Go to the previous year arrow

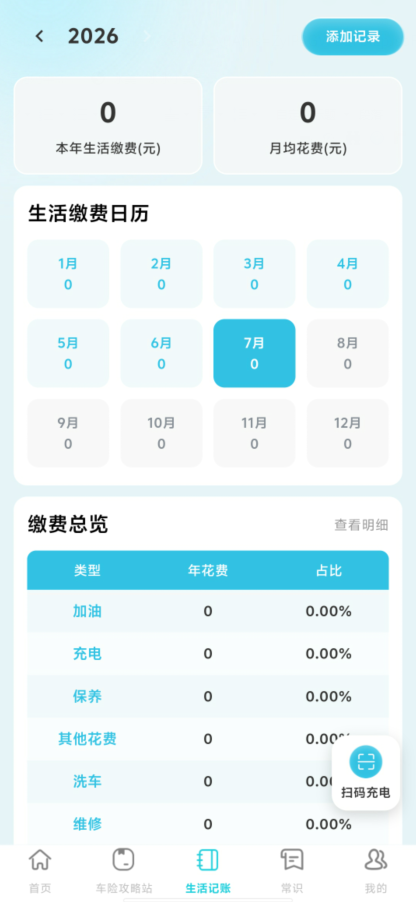click(39, 36)
